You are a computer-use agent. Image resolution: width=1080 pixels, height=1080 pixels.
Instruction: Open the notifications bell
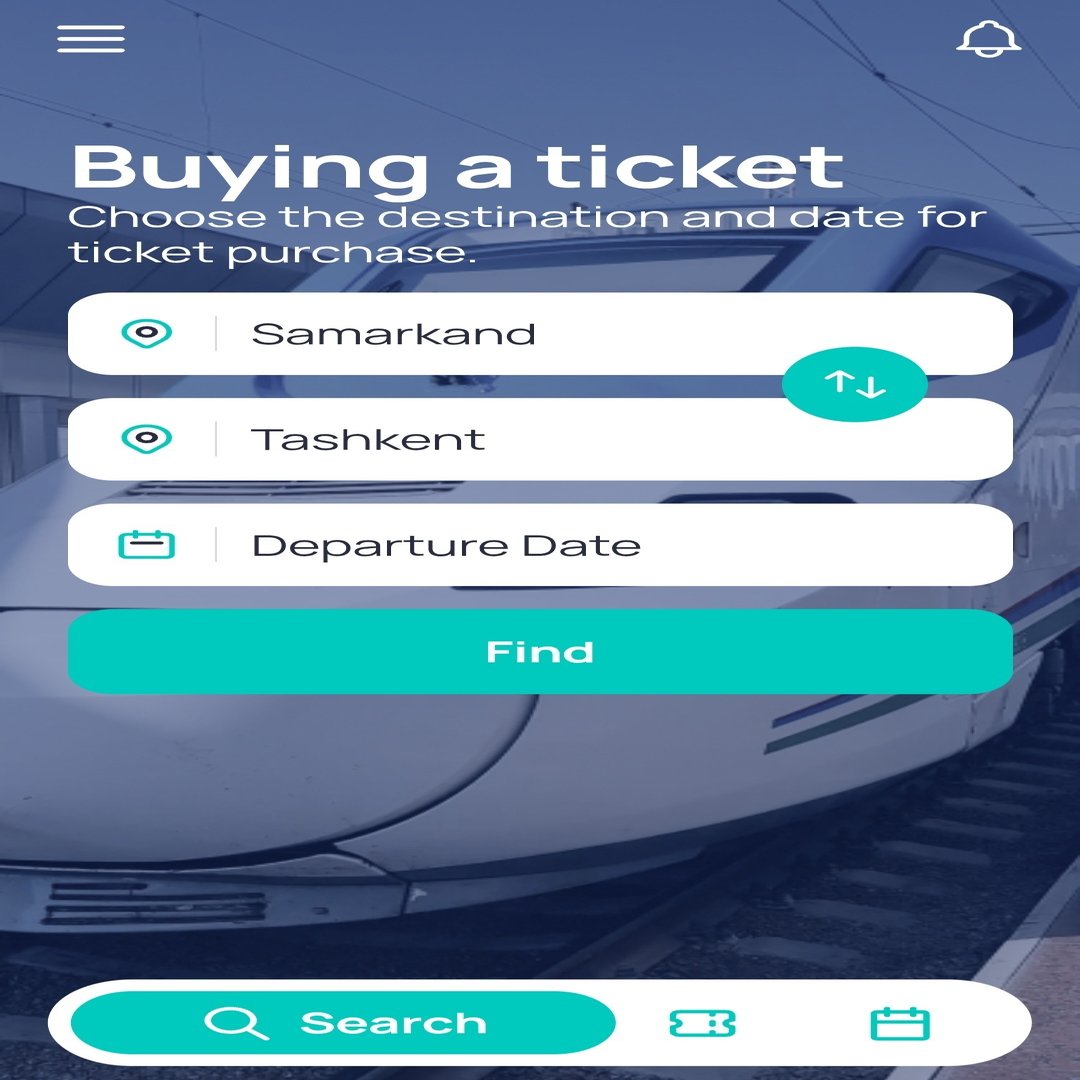click(988, 39)
